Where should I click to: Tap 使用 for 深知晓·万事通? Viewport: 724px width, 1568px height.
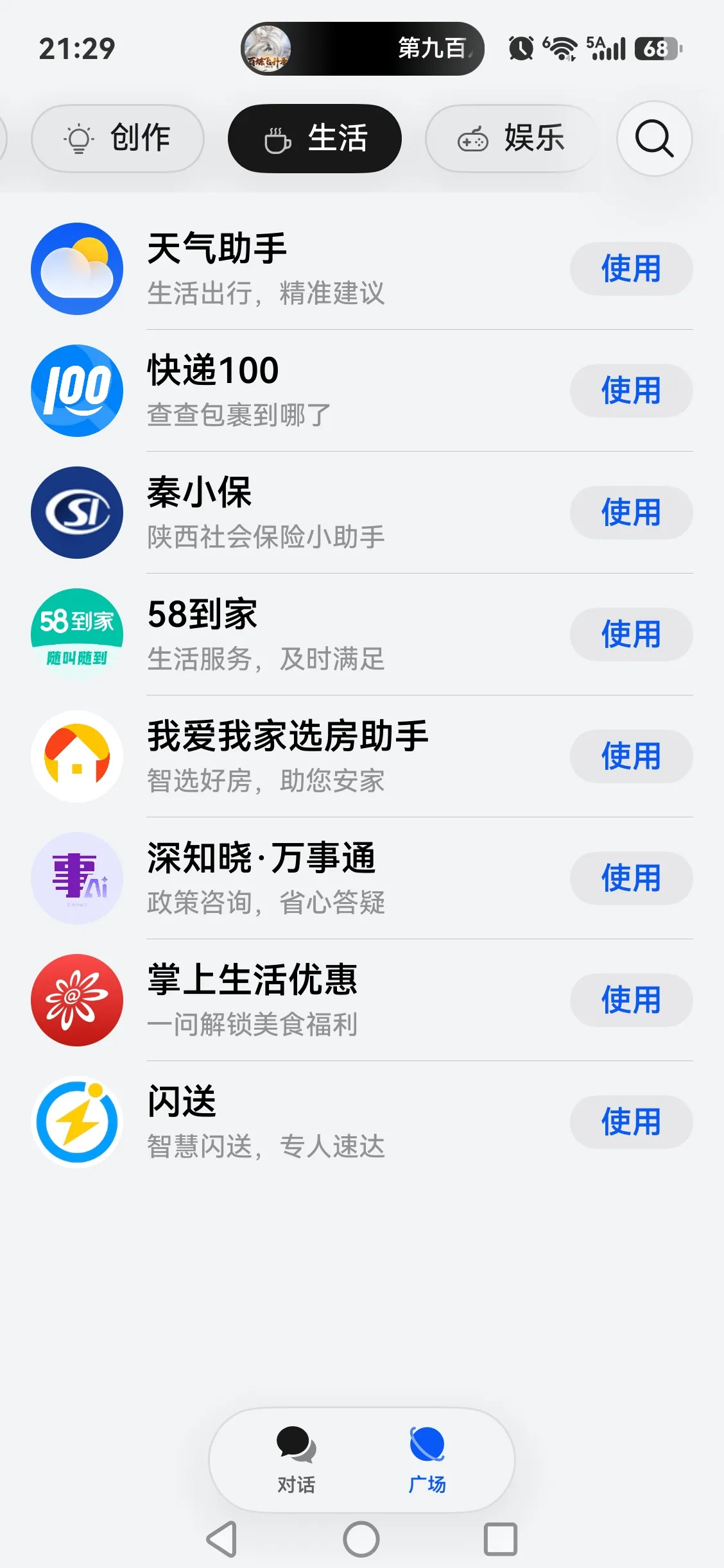631,878
